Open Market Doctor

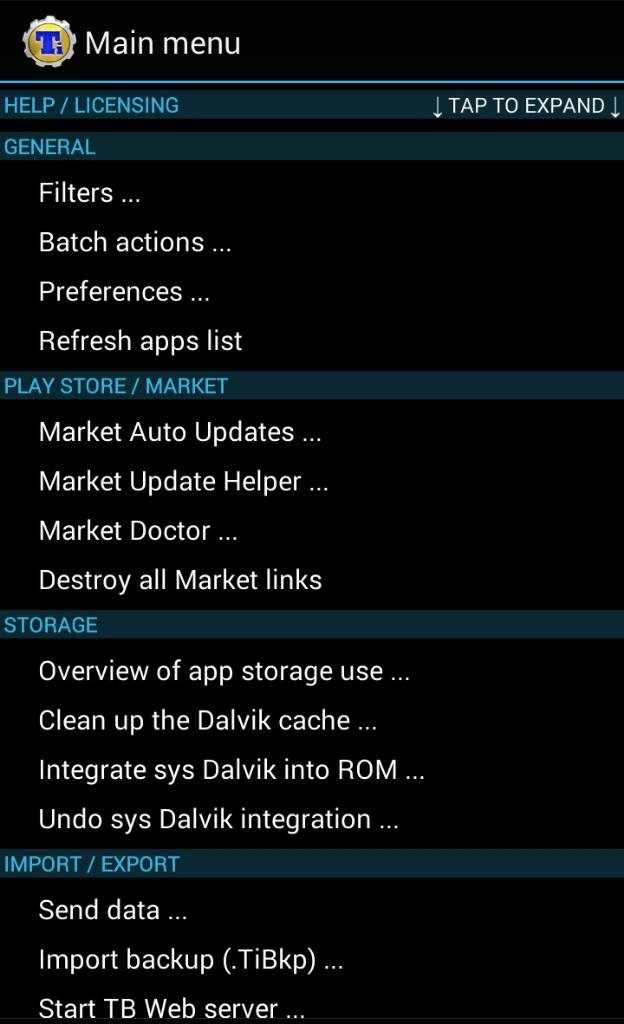pos(312,531)
